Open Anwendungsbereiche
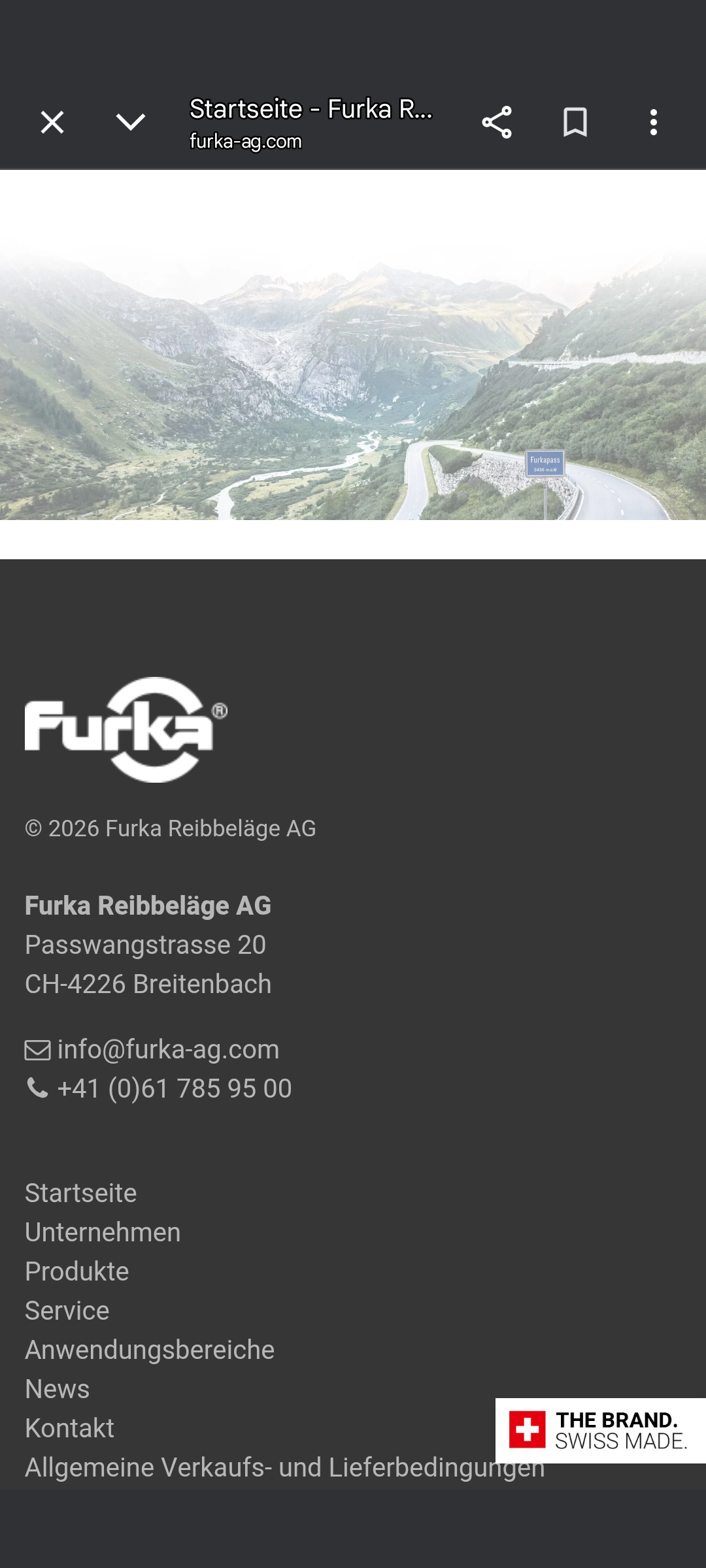This screenshot has height=1568, width=706. pos(150,1350)
